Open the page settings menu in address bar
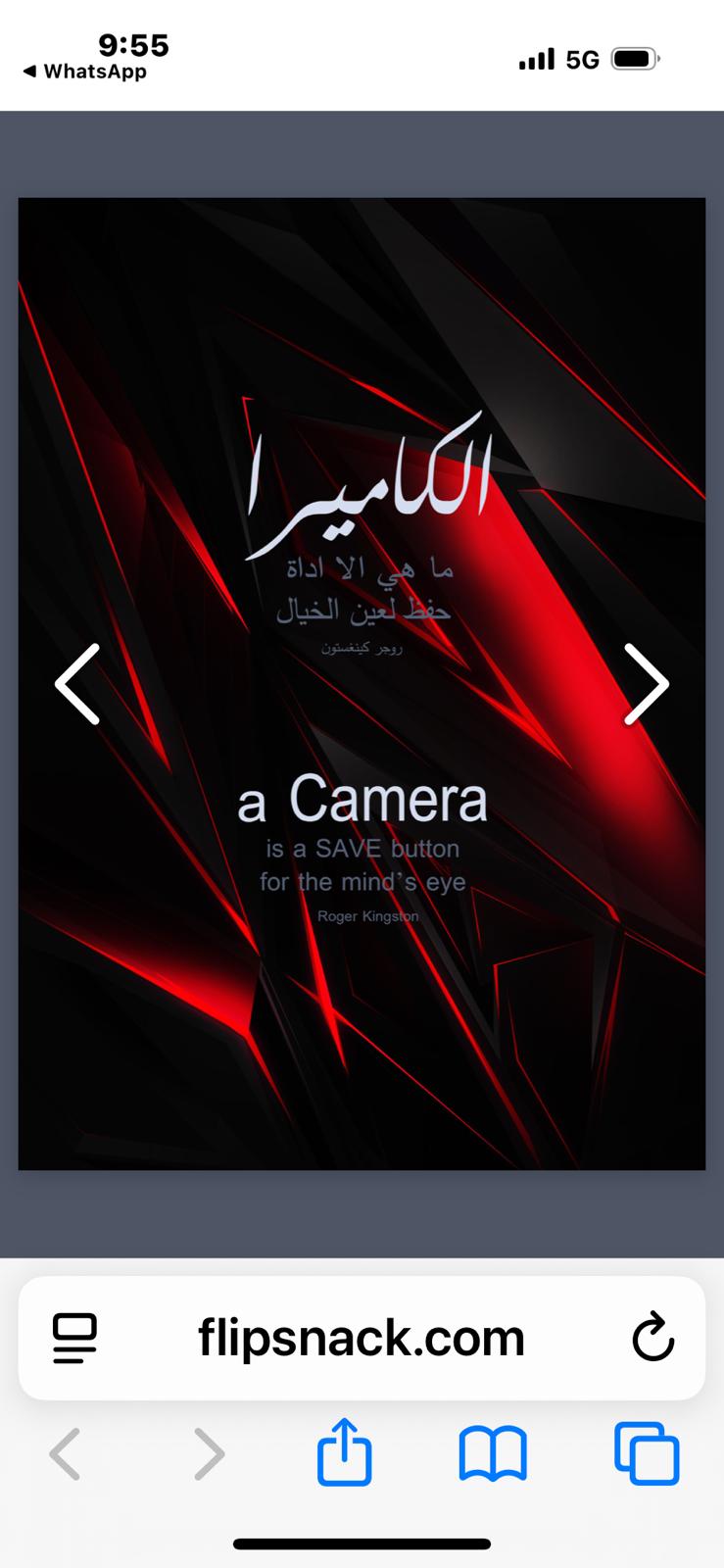The image size is (724, 1568). pyautogui.click(x=74, y=1338)
